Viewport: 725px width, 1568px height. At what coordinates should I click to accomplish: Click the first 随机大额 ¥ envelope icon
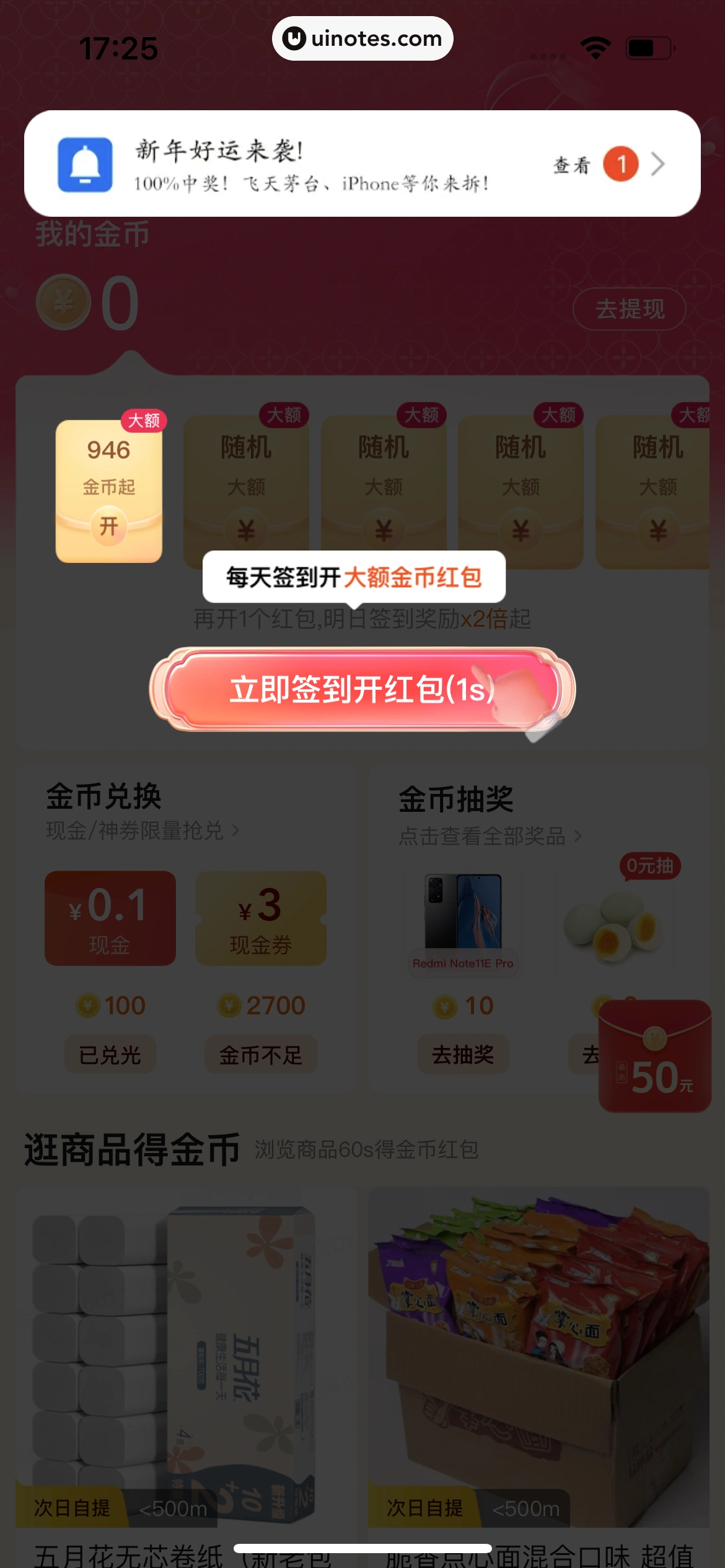coord(245,529)
